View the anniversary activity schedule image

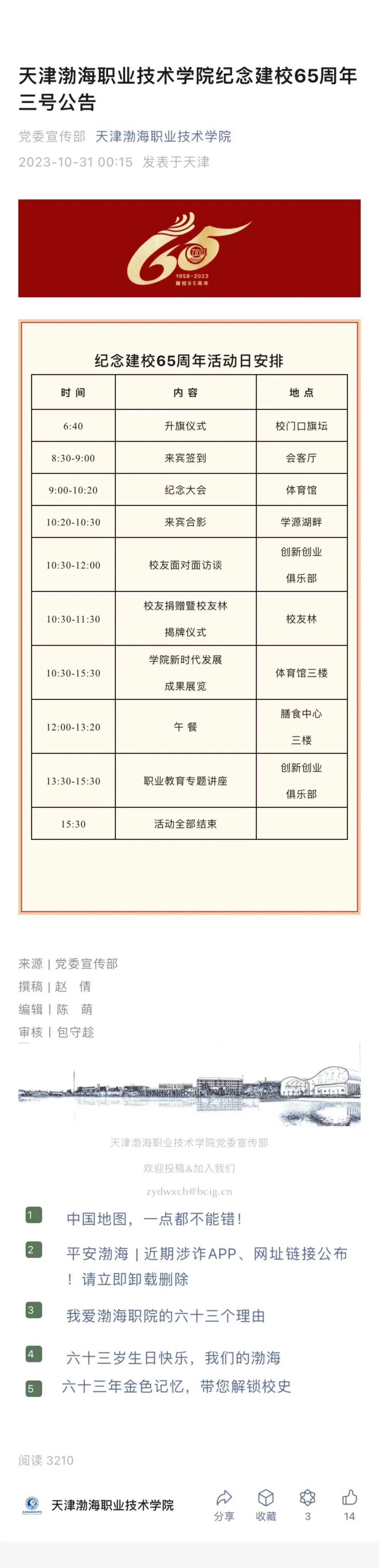pos(189,616)
